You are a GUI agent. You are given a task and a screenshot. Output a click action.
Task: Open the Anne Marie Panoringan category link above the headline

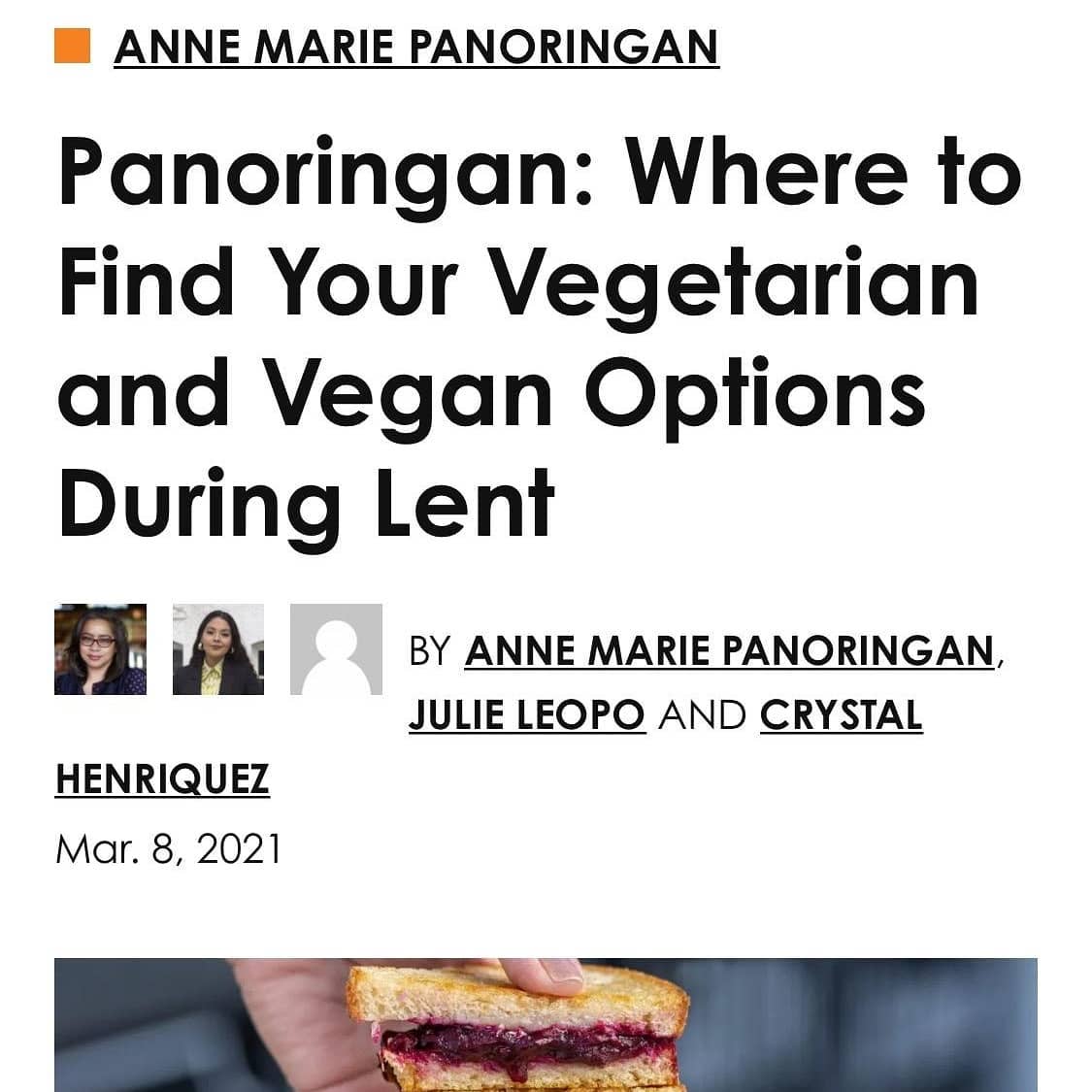click(415, 46)
